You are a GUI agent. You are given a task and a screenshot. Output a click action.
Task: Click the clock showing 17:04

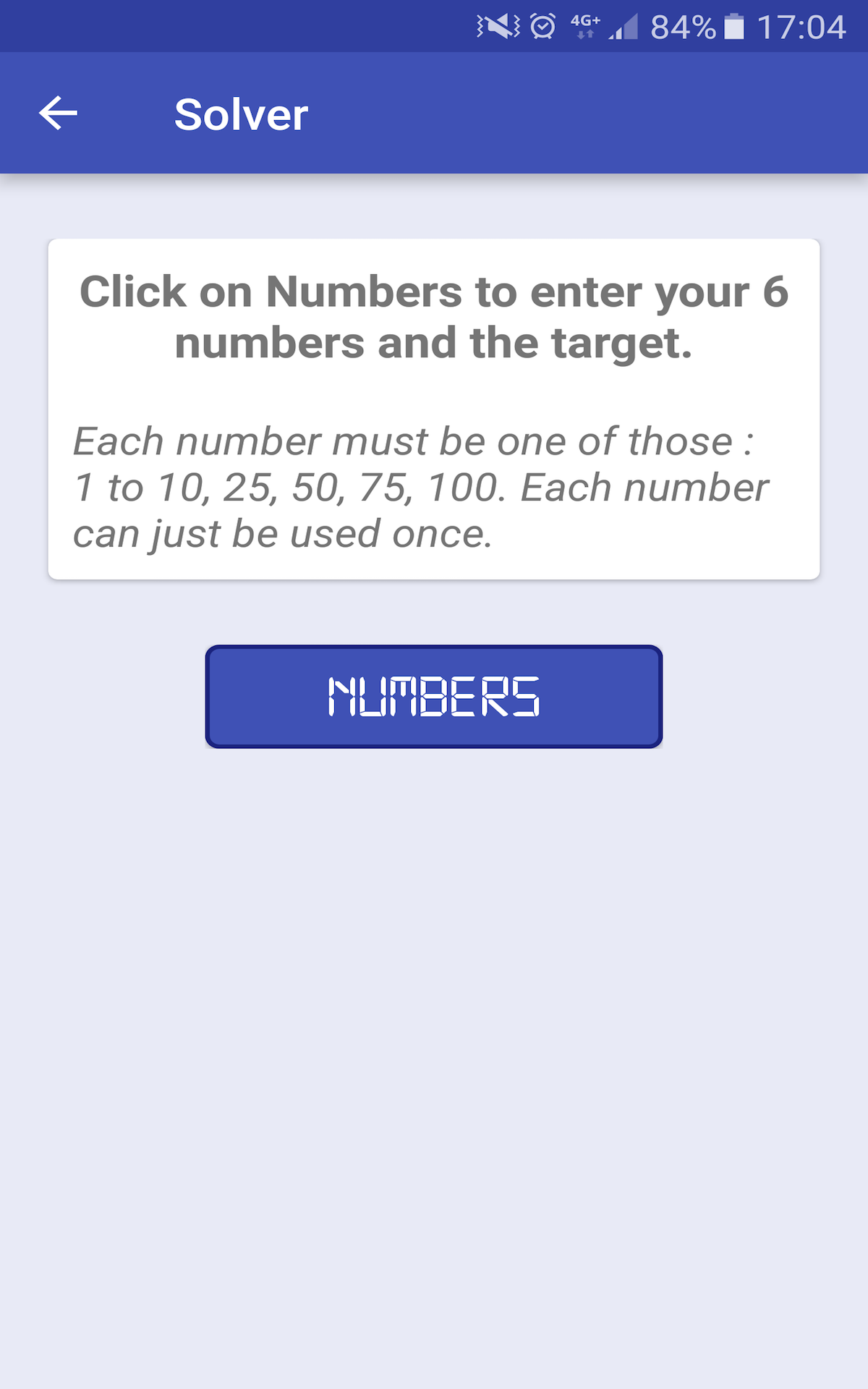(799, 26)
